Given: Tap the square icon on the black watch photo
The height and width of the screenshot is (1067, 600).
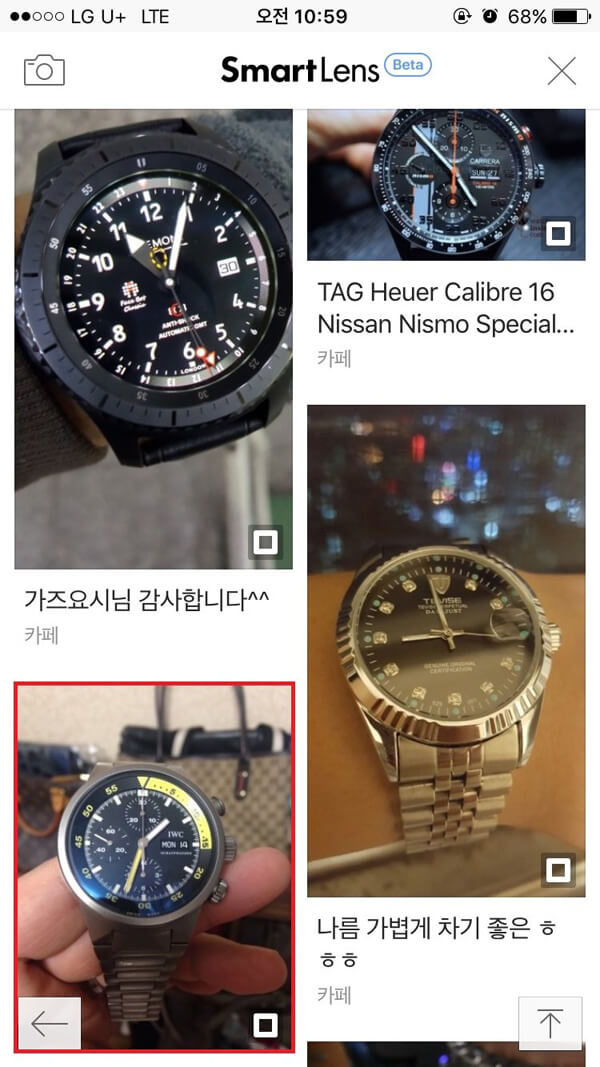Looking at the screenshot, I should (x=265, y=542).
